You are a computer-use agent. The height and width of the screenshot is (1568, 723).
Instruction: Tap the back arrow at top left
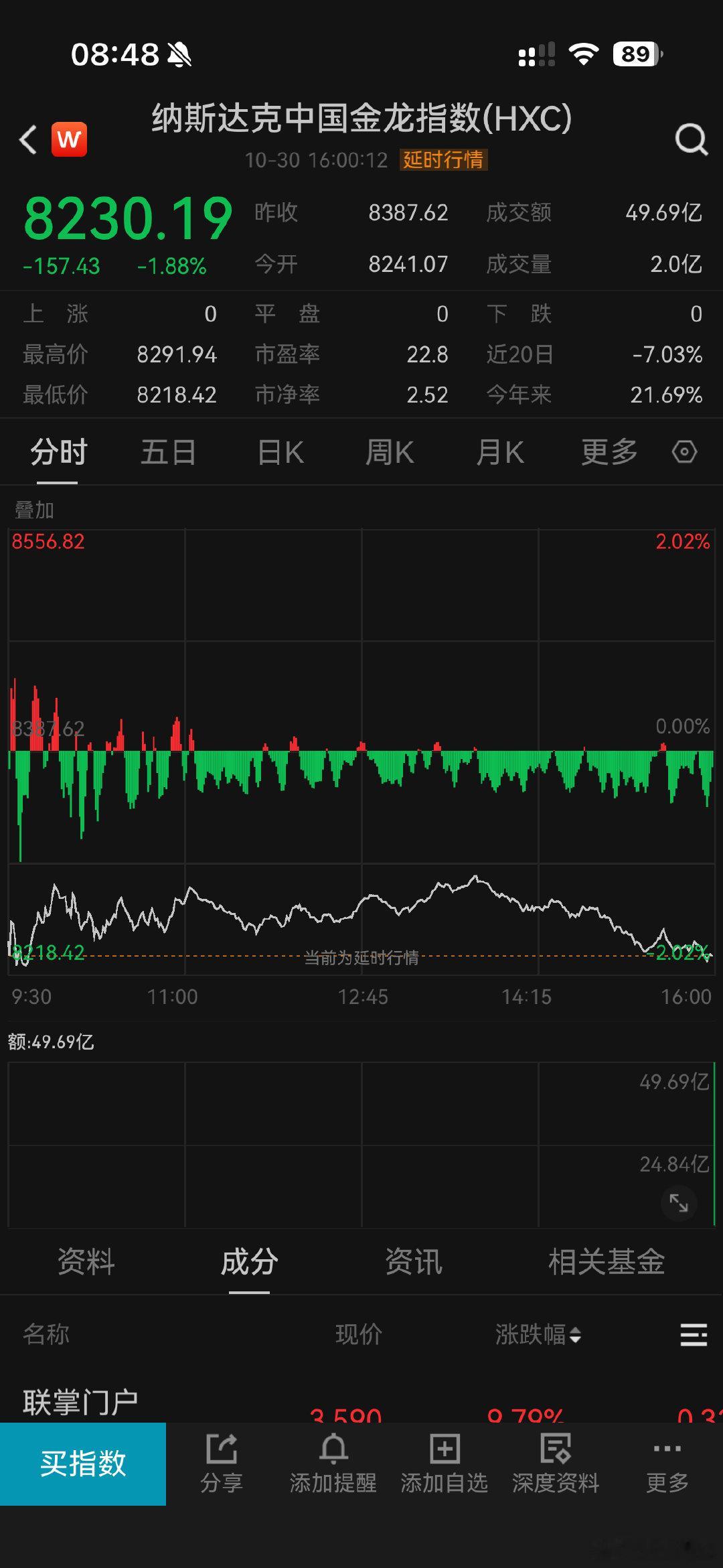27,139
